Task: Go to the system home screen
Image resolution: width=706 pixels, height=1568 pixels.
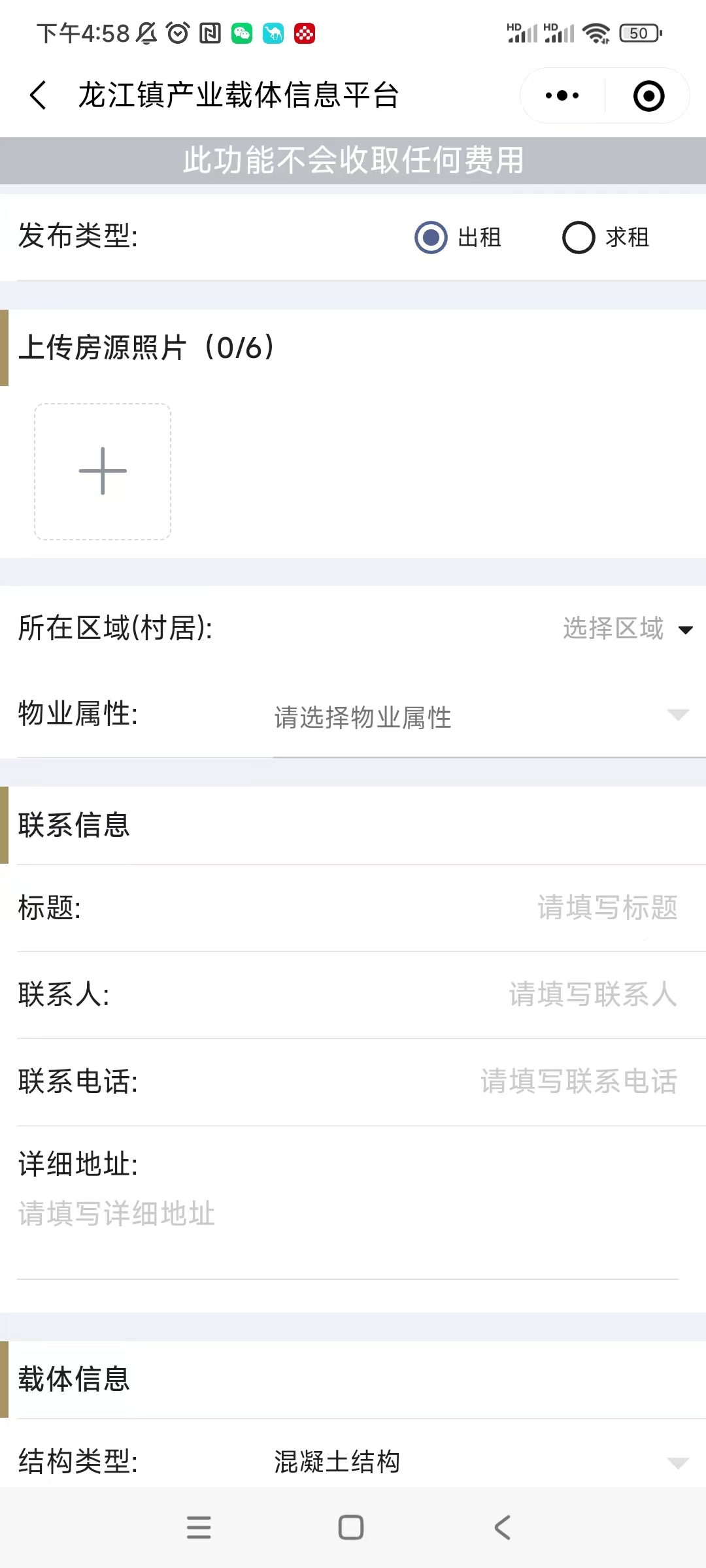Action: pyautogui.click(x=351, y=1527)
